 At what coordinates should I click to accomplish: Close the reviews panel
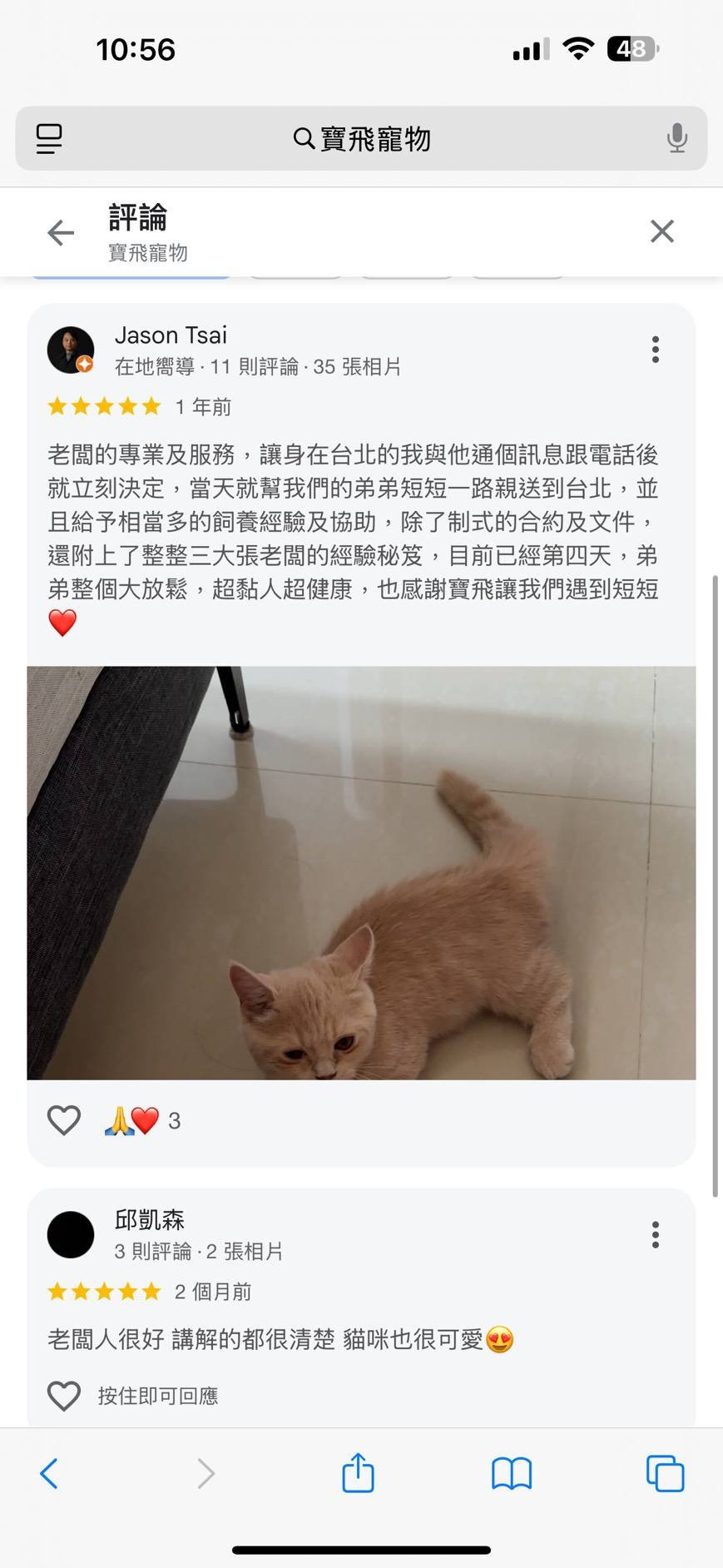coord(661,231)
